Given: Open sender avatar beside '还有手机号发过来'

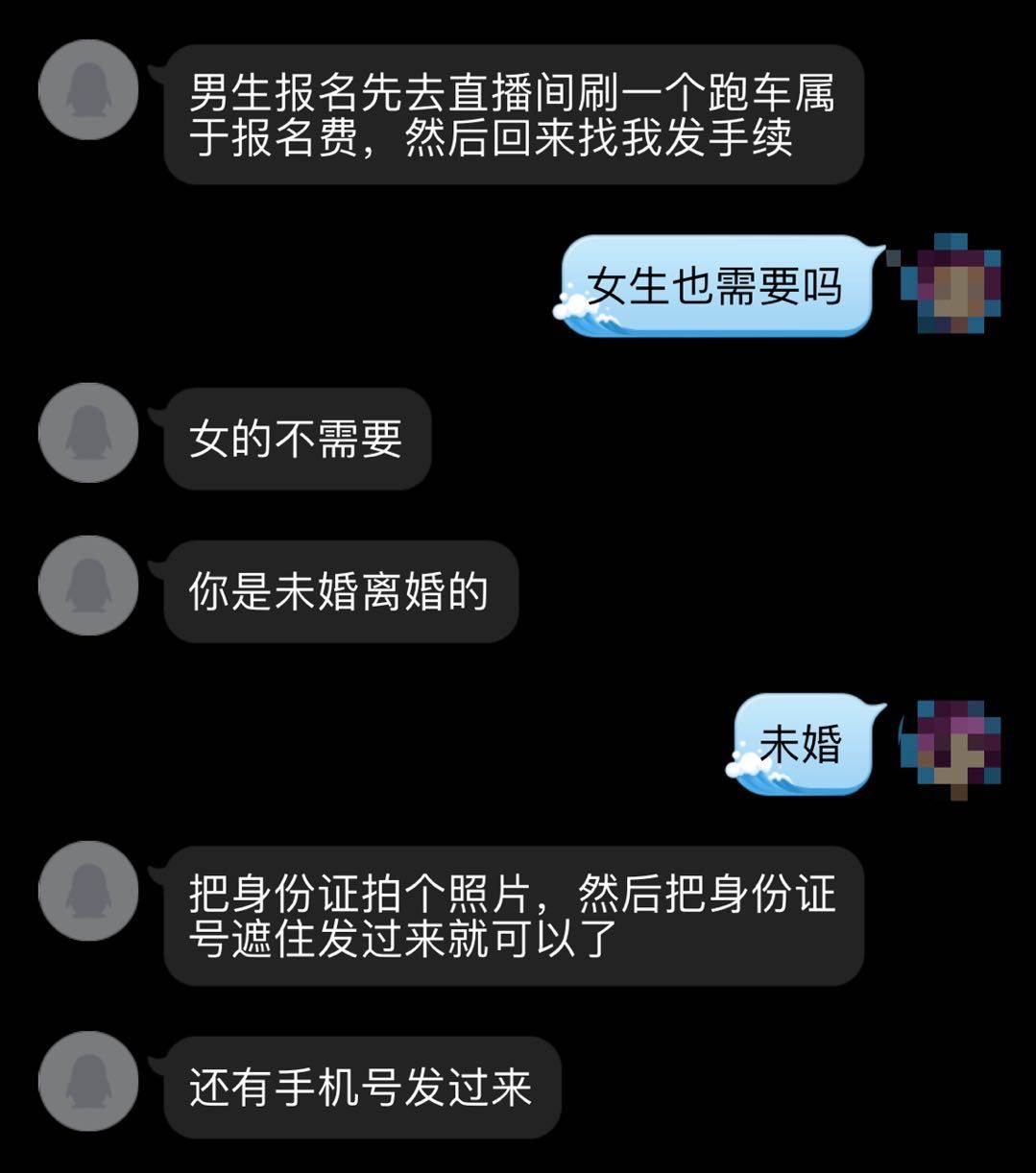Looking at the screenshot, I should point(88,1081).
